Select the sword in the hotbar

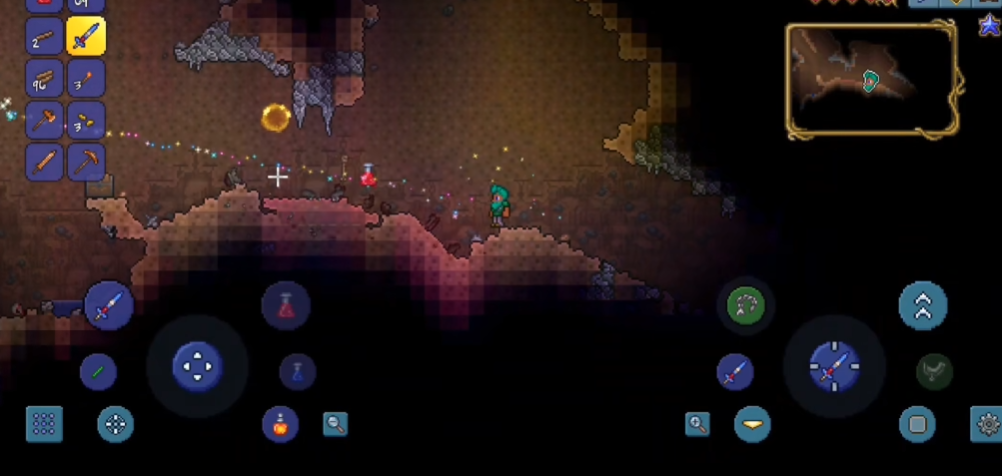click(x=86, y=38)
